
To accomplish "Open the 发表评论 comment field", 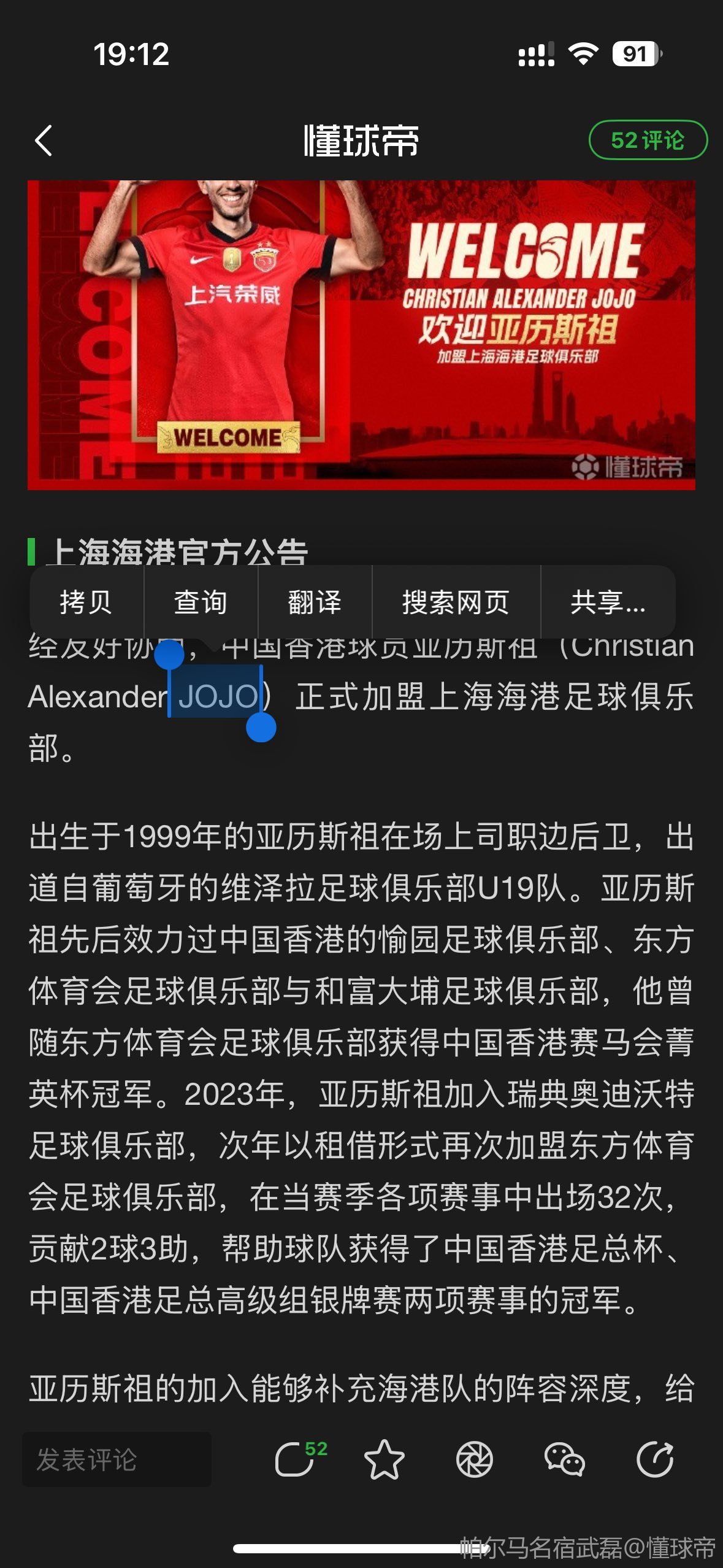I will pos(117,1459).
